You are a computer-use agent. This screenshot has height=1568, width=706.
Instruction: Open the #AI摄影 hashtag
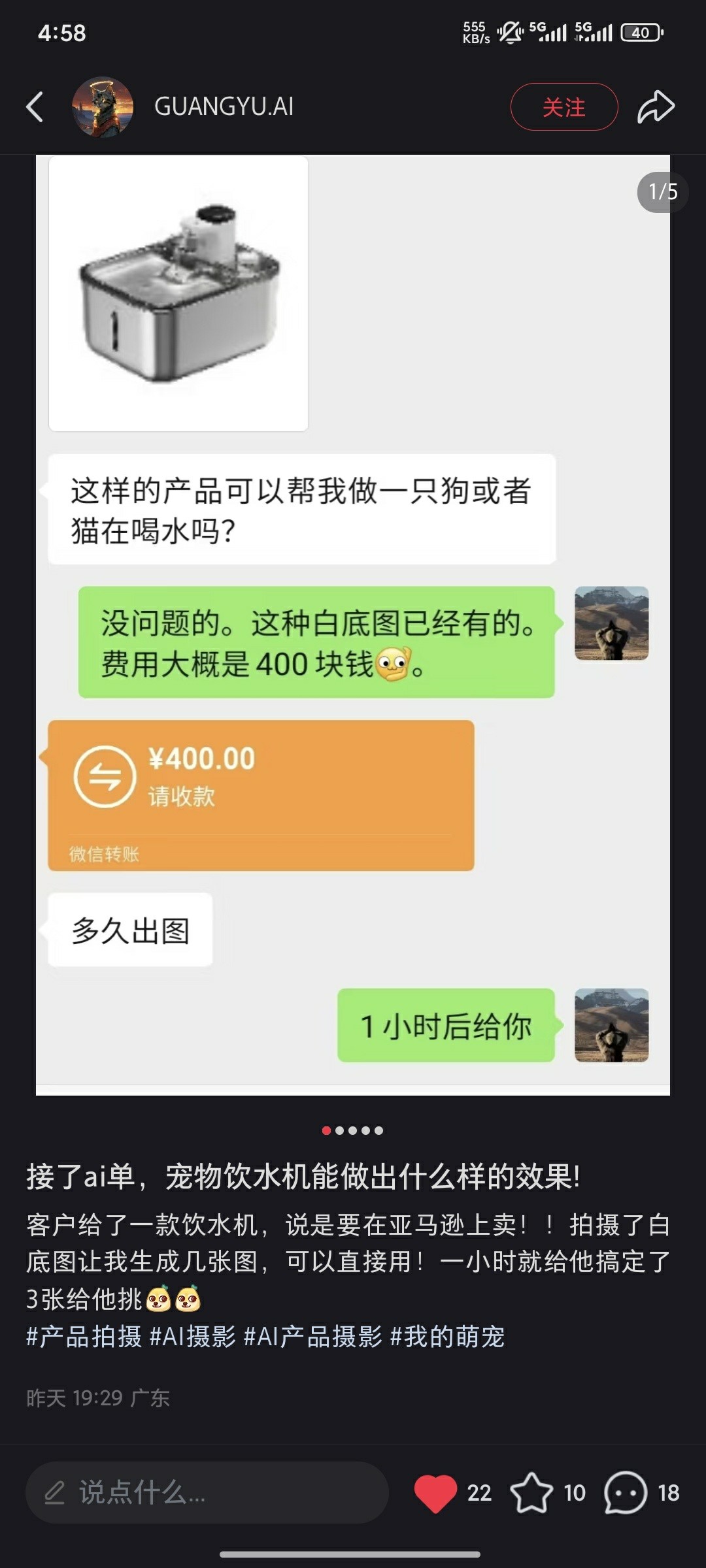[192, 1337]
